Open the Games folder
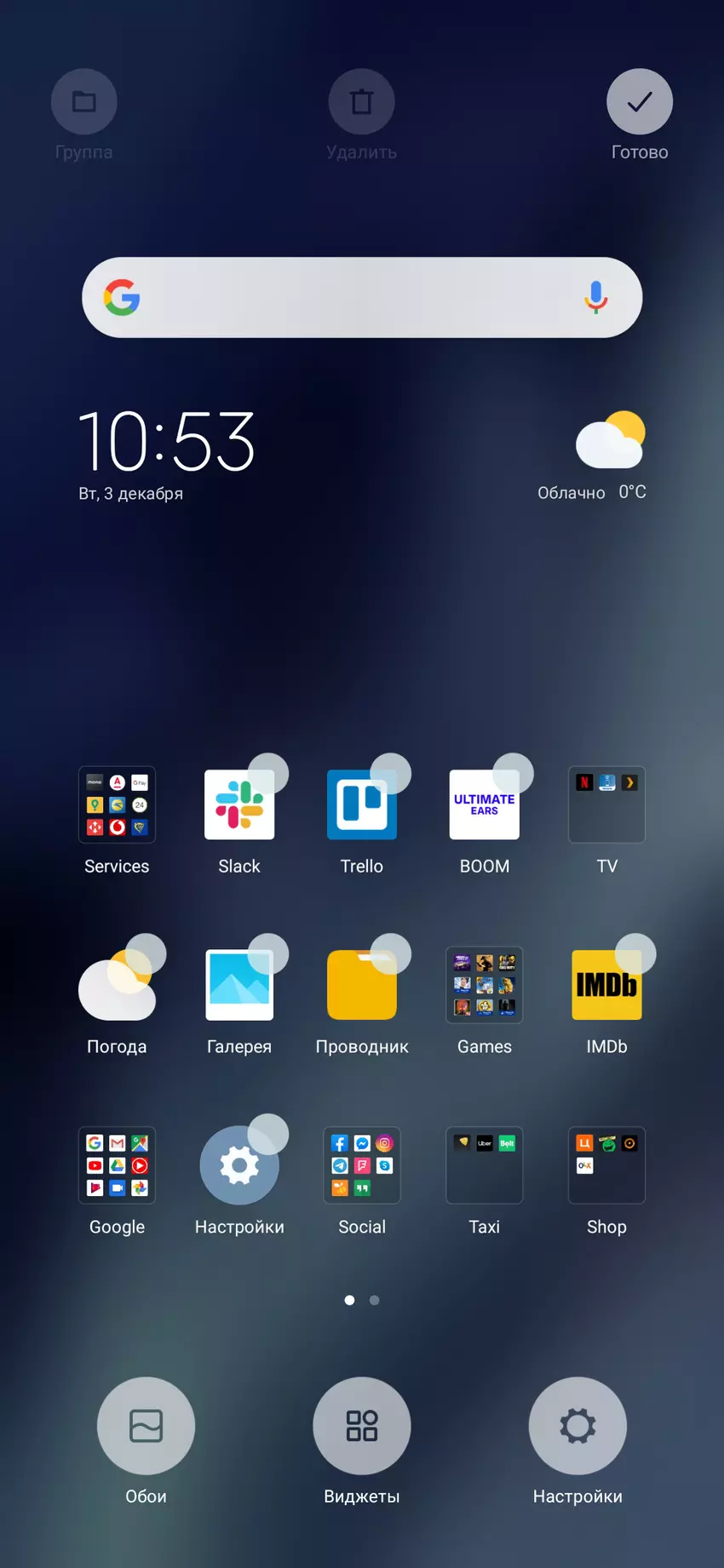724x1568 pixels. 484,985
